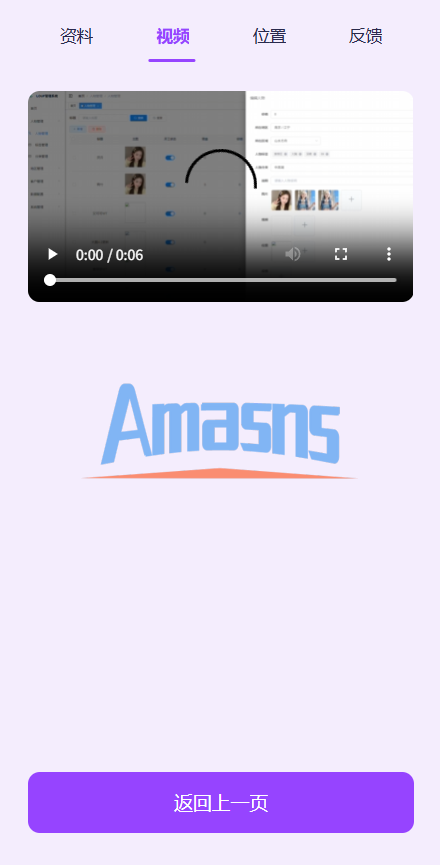The height and width of the screenshot is (865, 440).
Task: Go to the 反馈 tab
Action: tap(366, 36)
